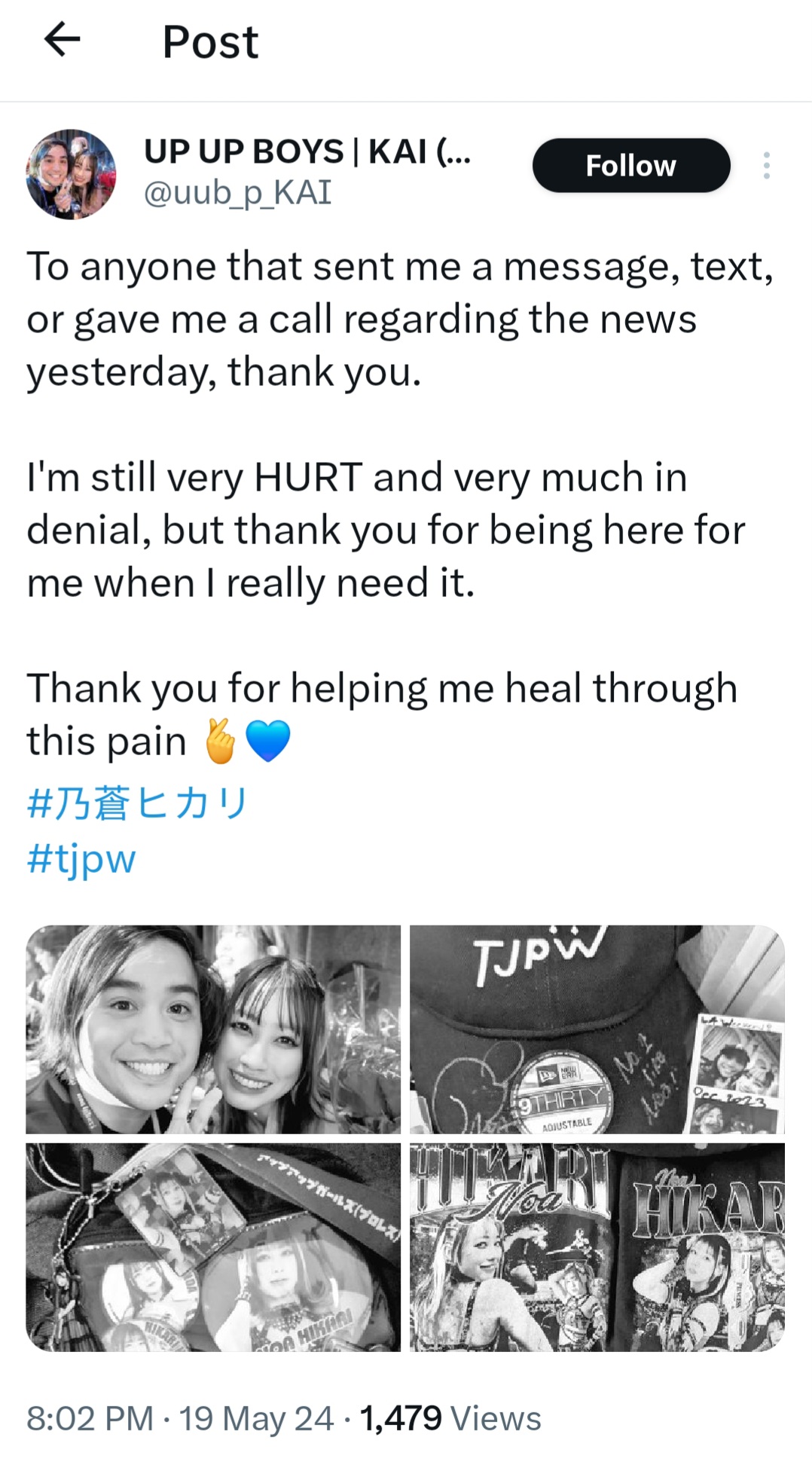This screenshot has width=812, height=1459.
Task: Open the #乃蒼ヒカリ hashtag
Action: coord(137,803)
